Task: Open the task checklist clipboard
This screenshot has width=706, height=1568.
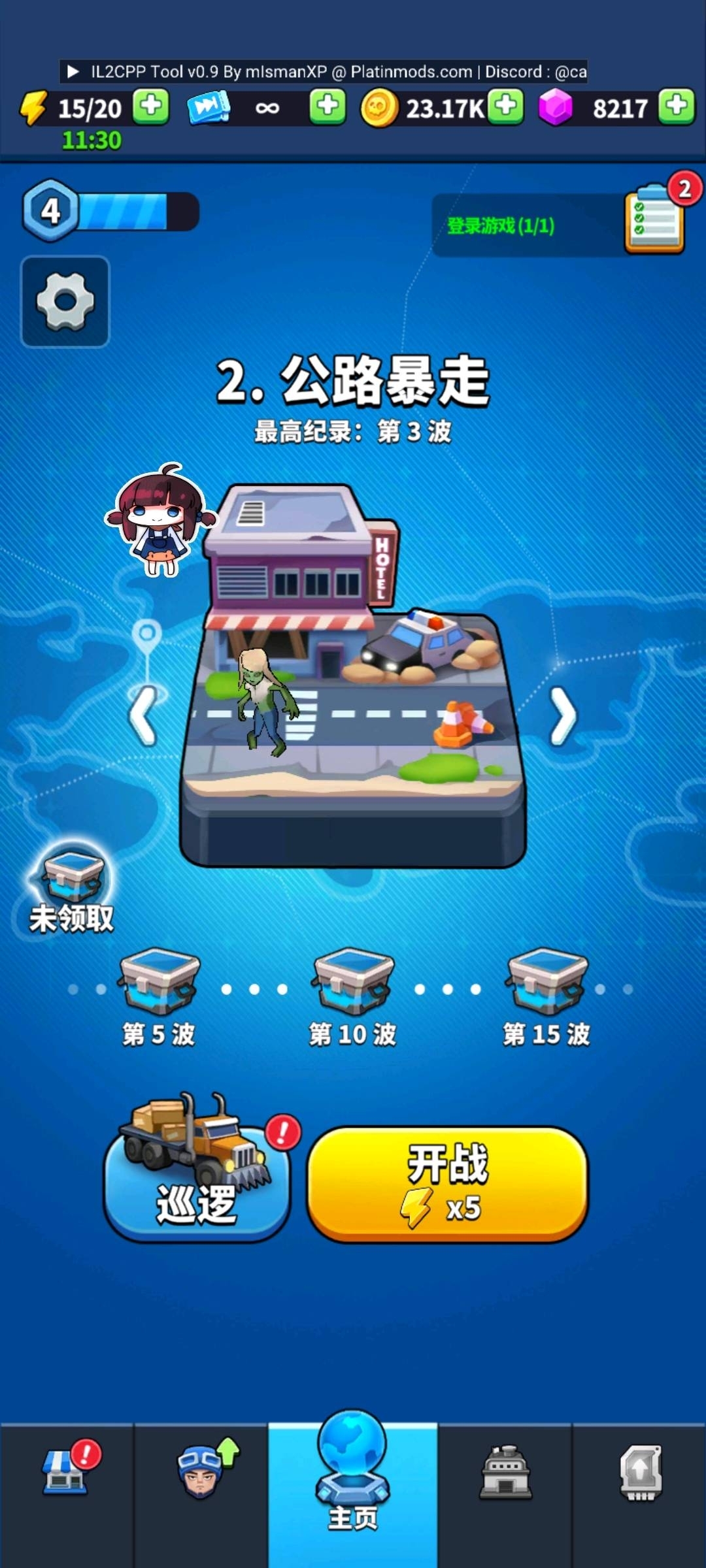Action: click(x=654, y=220)
